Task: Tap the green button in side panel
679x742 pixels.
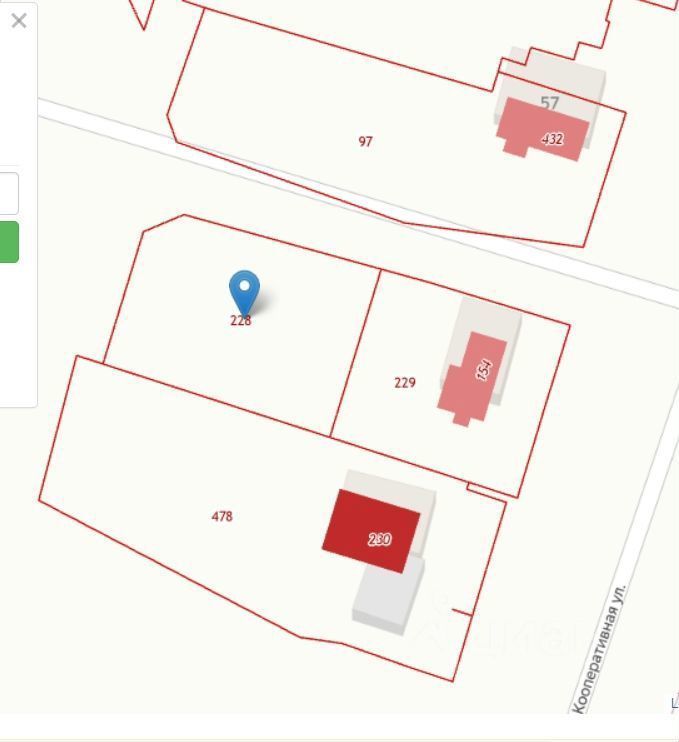Action: [x=8, y=242]
